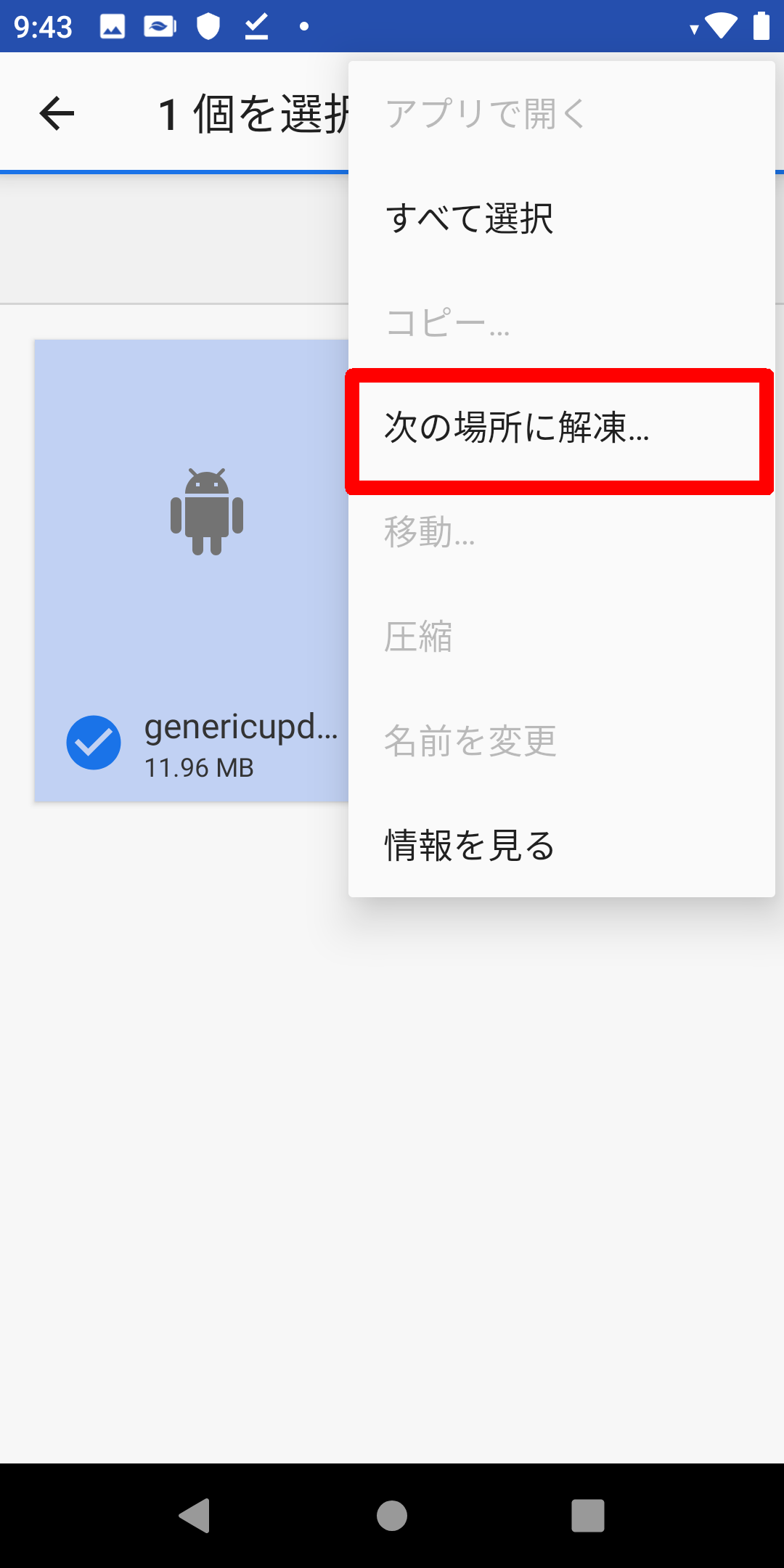Tap the back arrow in the toolbar

pos(57,114)
